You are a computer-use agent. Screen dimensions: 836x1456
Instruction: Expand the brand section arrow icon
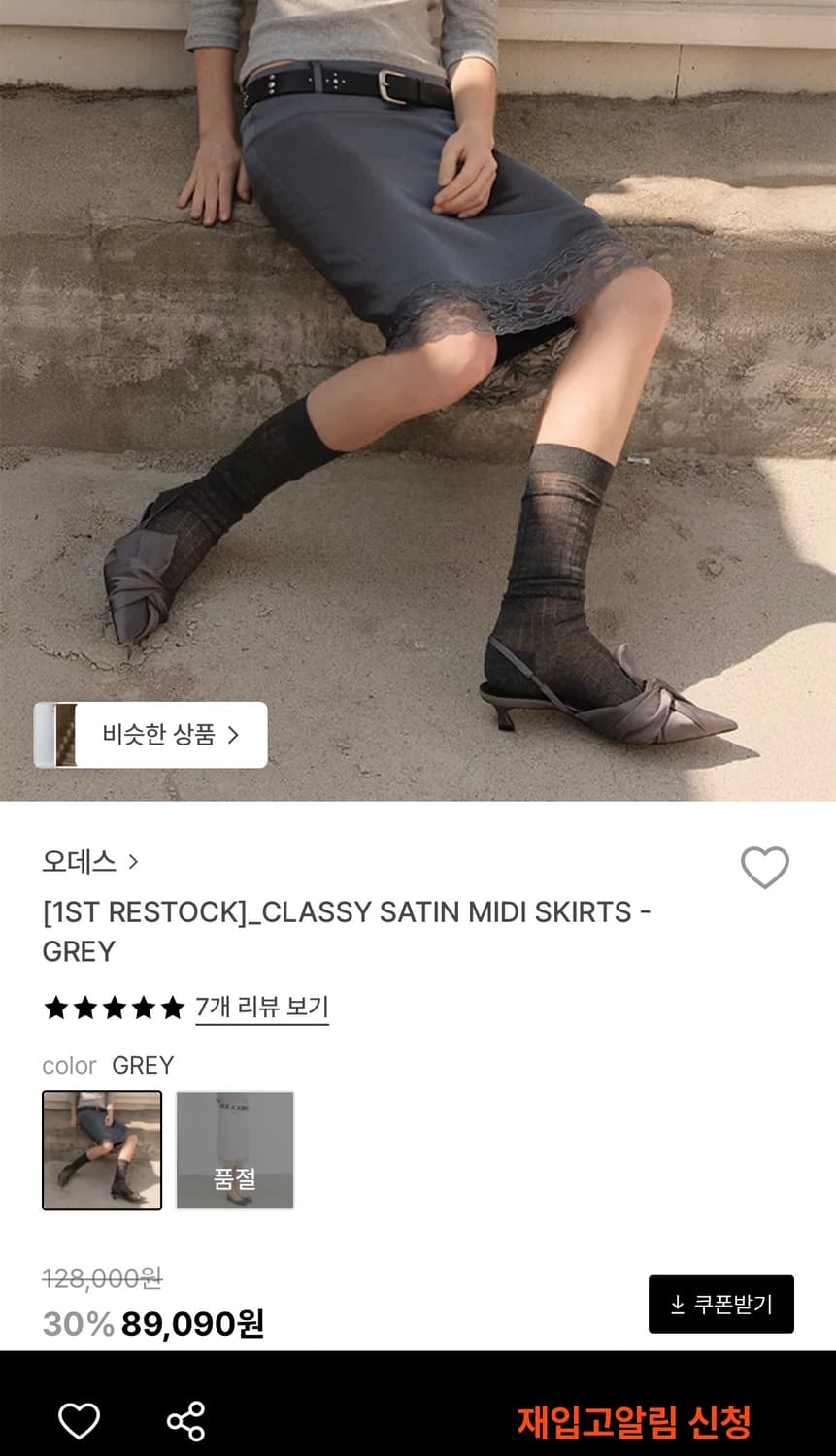pyautogui.click(x=134, y=861)
